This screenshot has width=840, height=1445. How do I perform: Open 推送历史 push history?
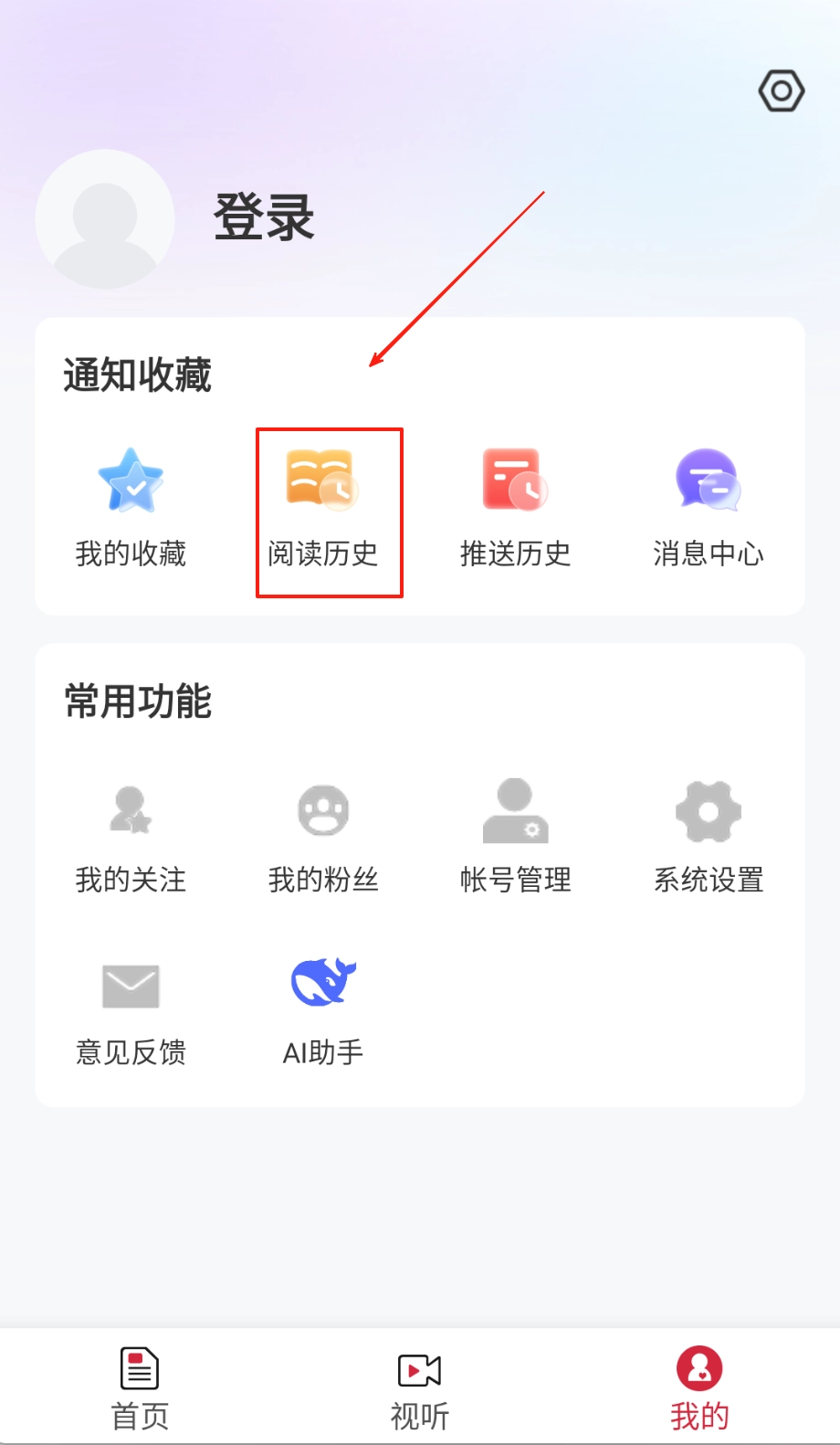tap(515, 507)
